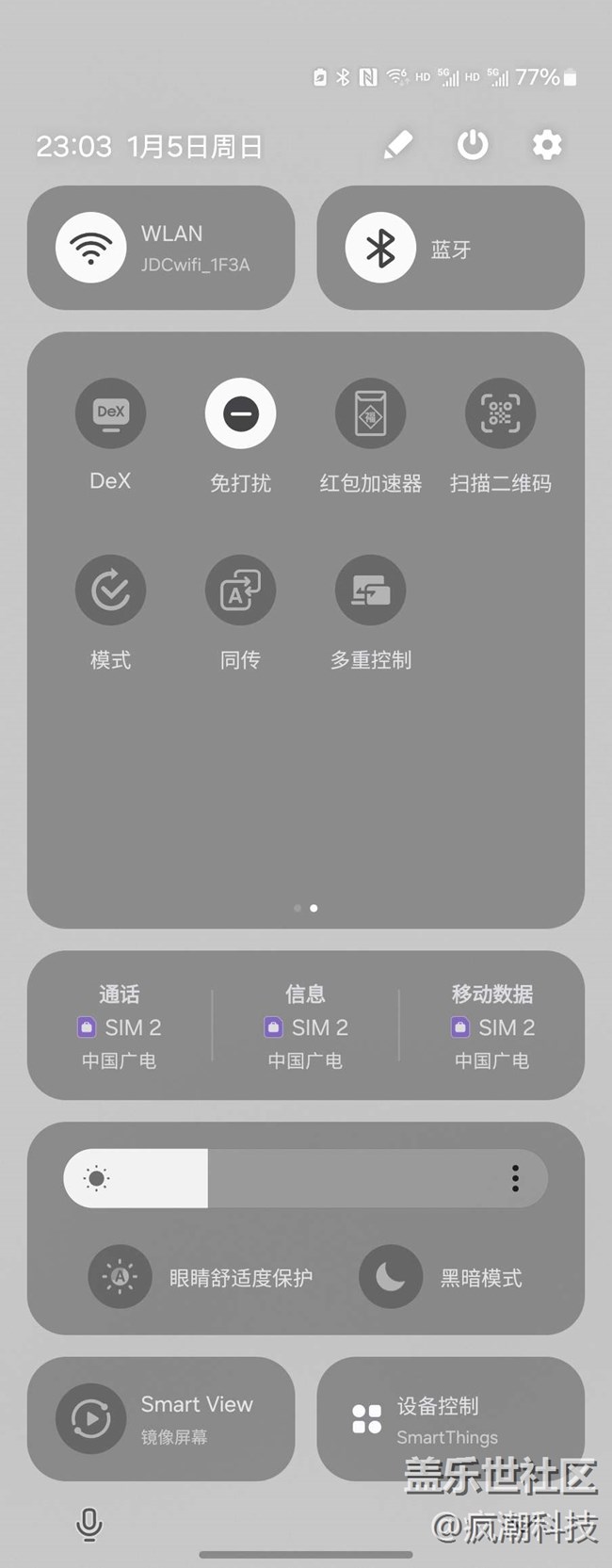
Task: Start 同传 live translation
Action: point(240,590)
